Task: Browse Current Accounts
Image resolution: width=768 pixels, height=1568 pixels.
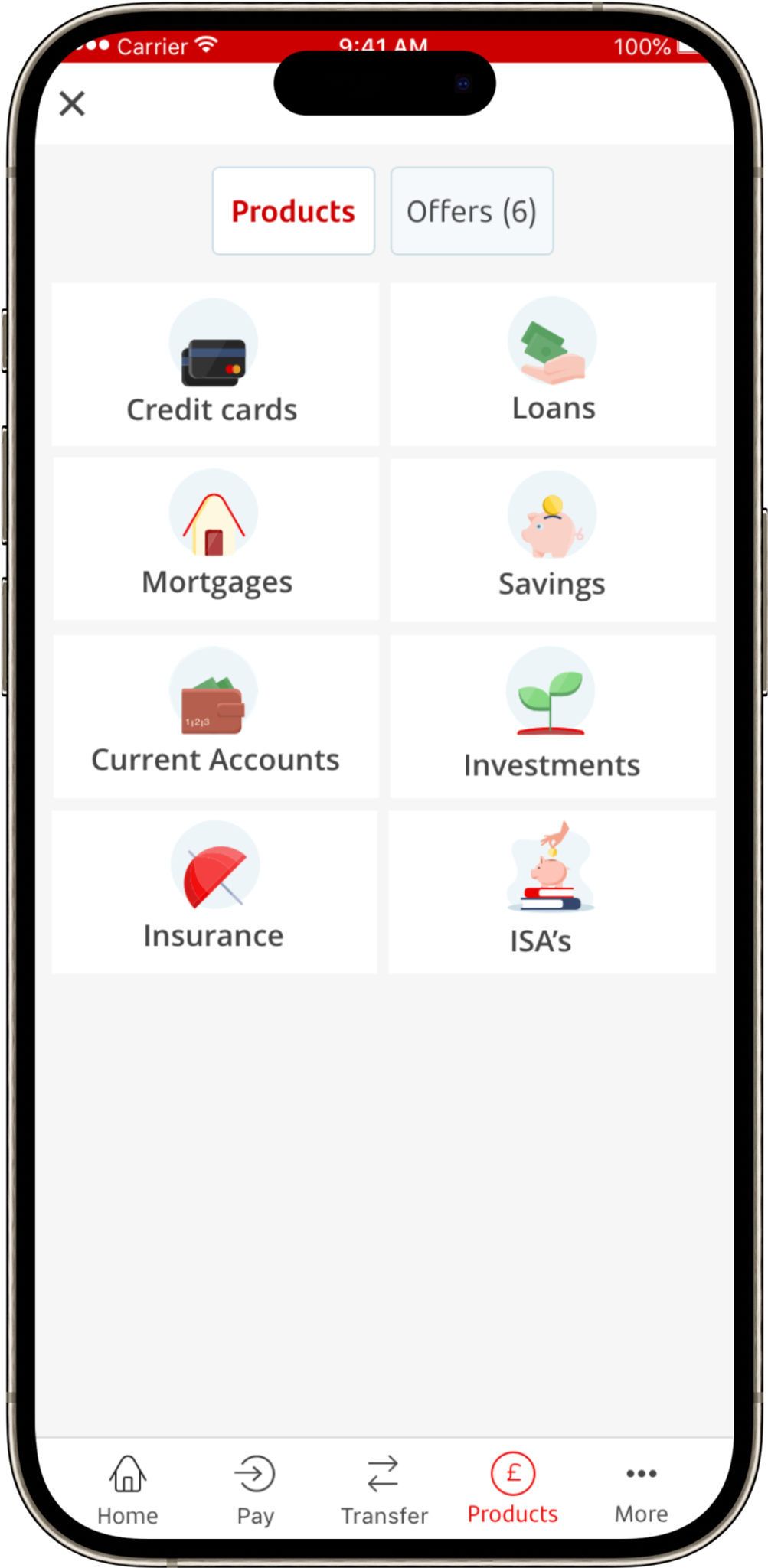Action: click(215, 716)
